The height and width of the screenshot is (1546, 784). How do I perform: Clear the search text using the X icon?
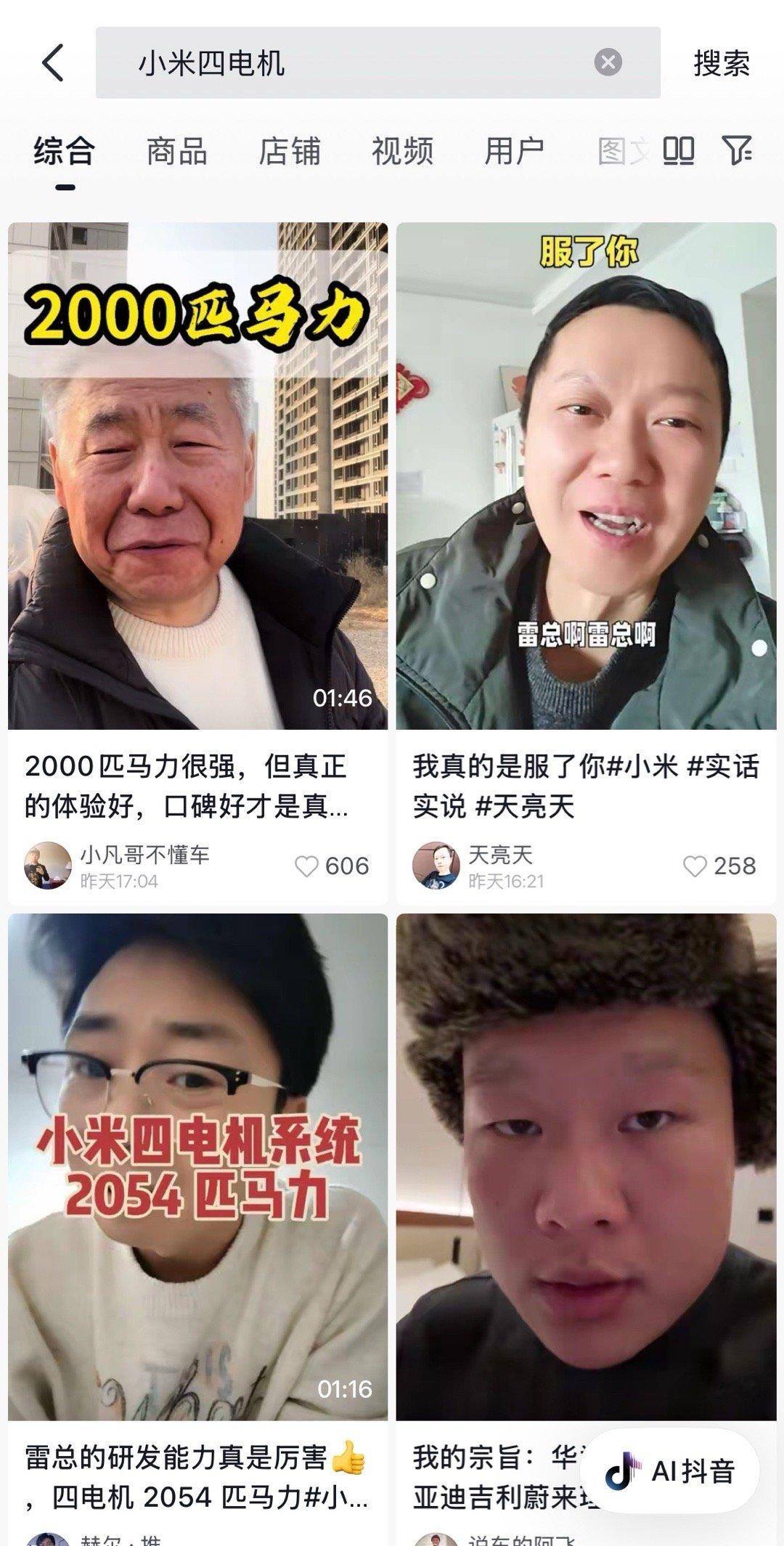[x=607, y=64]
